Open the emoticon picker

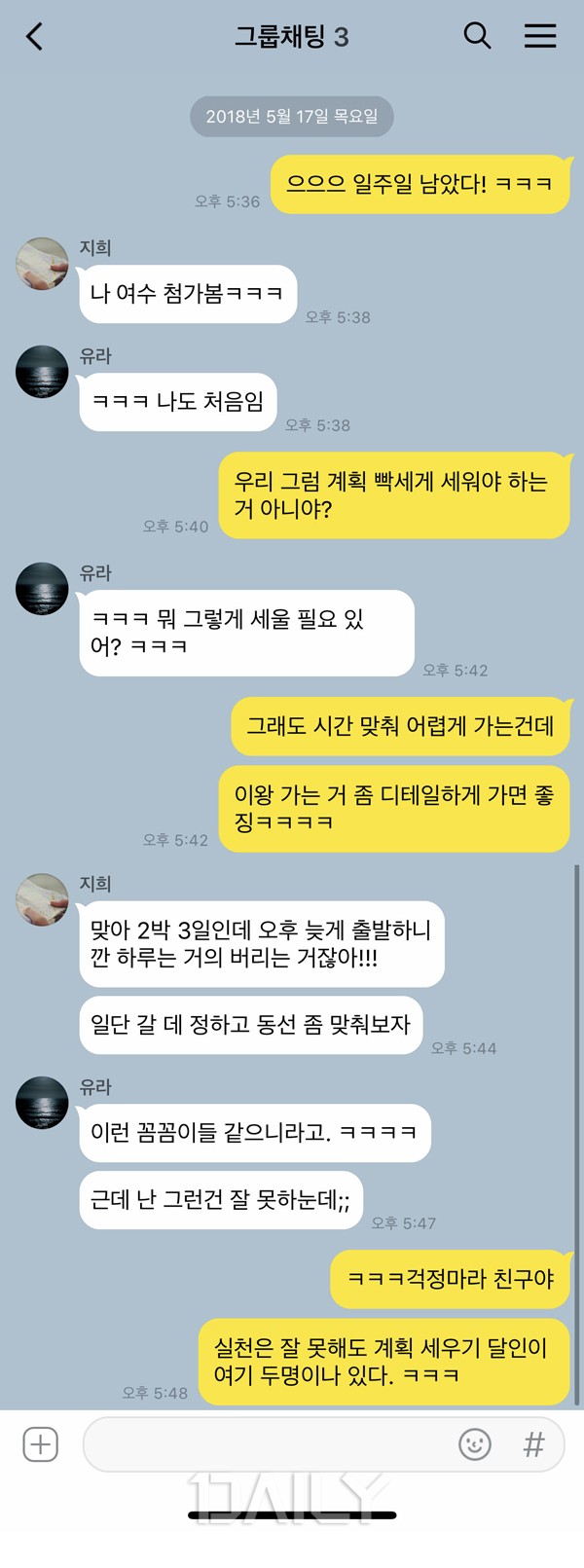pos(475,1444)
